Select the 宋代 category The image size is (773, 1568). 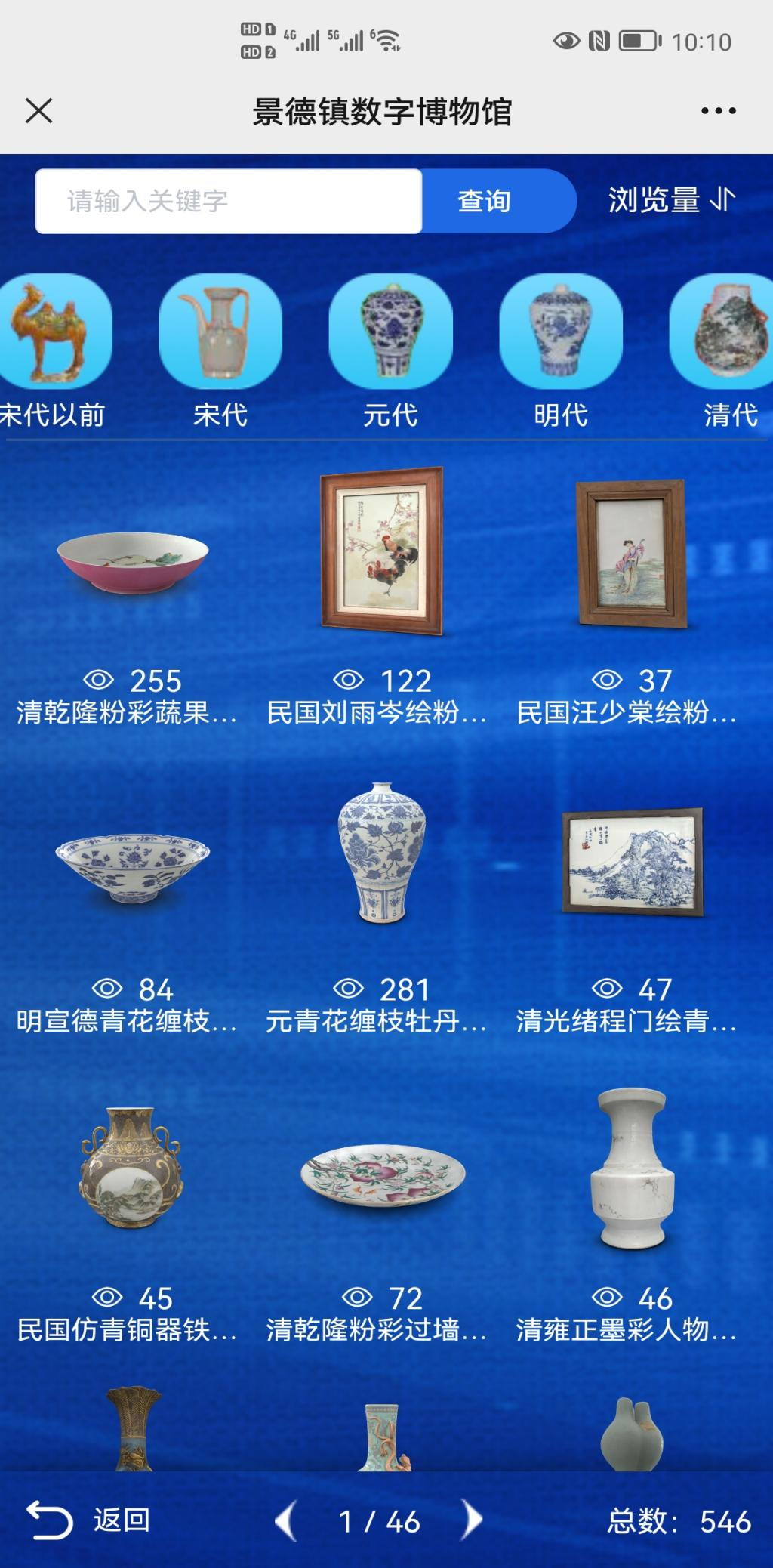[220, 331]
